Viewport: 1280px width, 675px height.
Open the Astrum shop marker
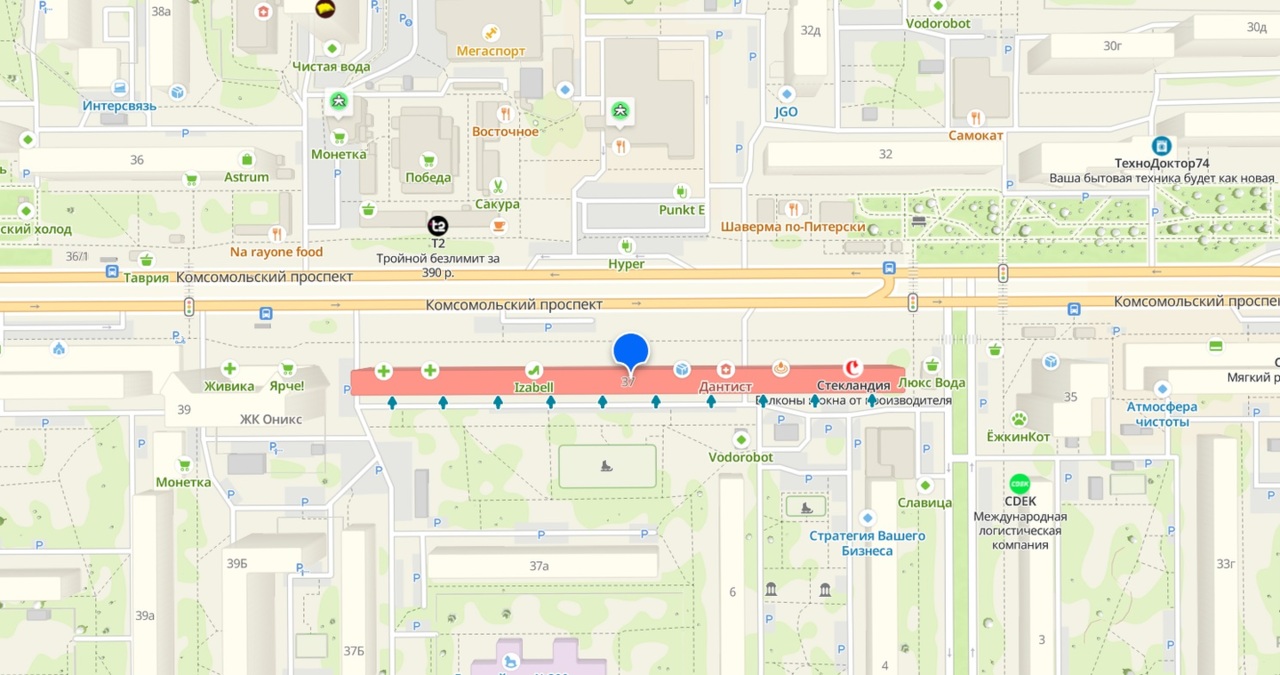(x=246, y=159)
